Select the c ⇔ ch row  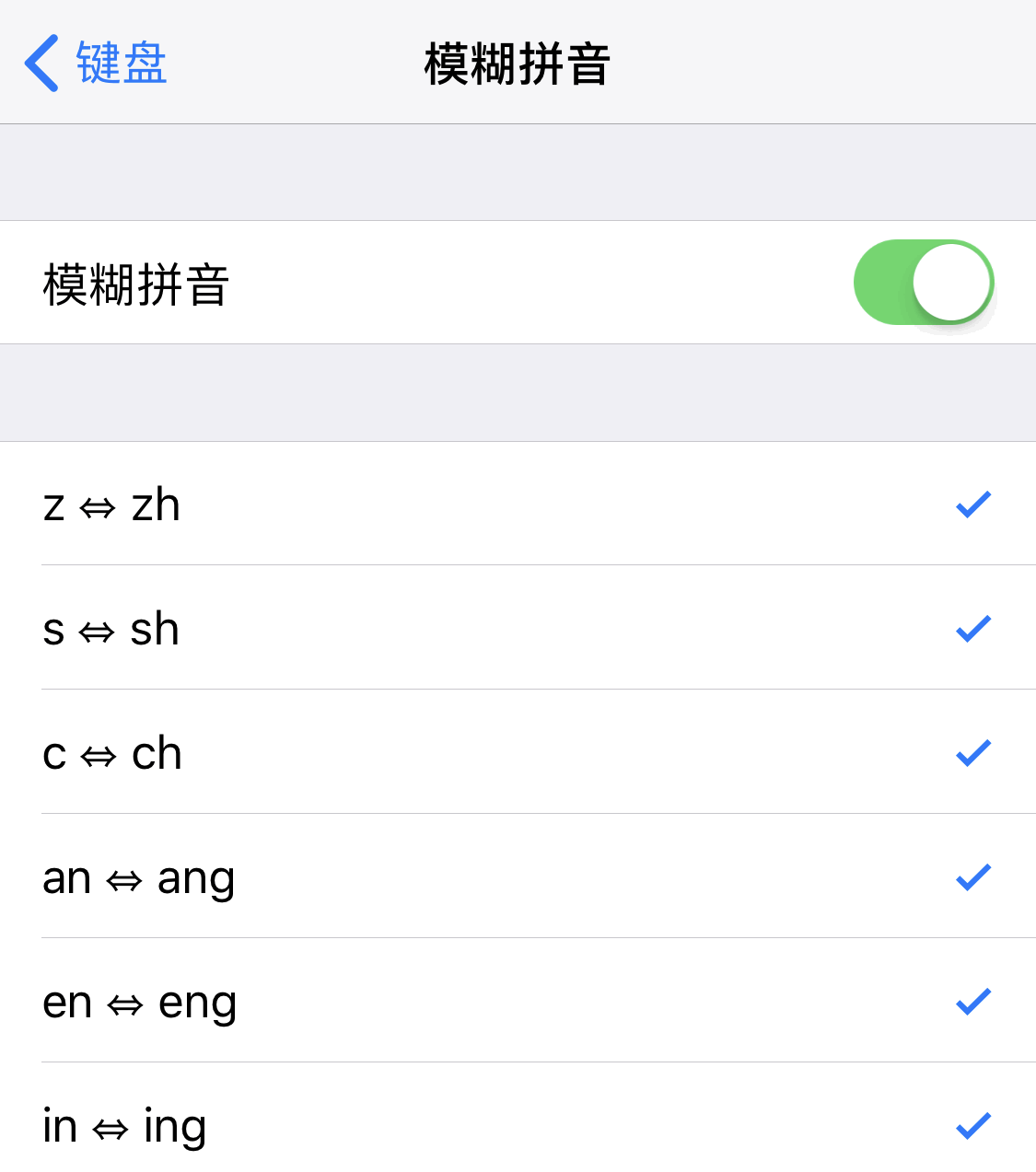click(x=516, y=753)
